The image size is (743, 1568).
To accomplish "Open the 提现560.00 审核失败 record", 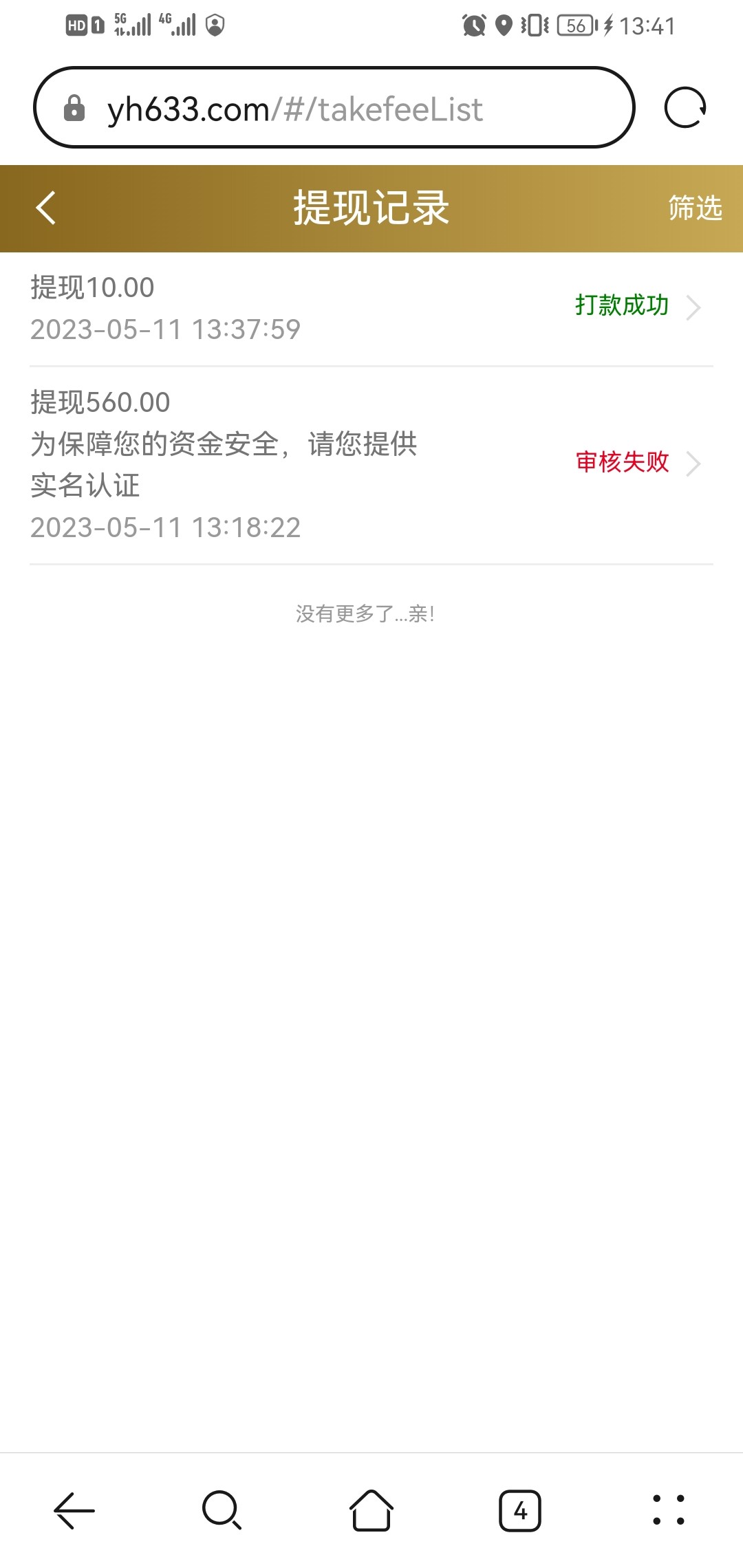I will [371, 464].
